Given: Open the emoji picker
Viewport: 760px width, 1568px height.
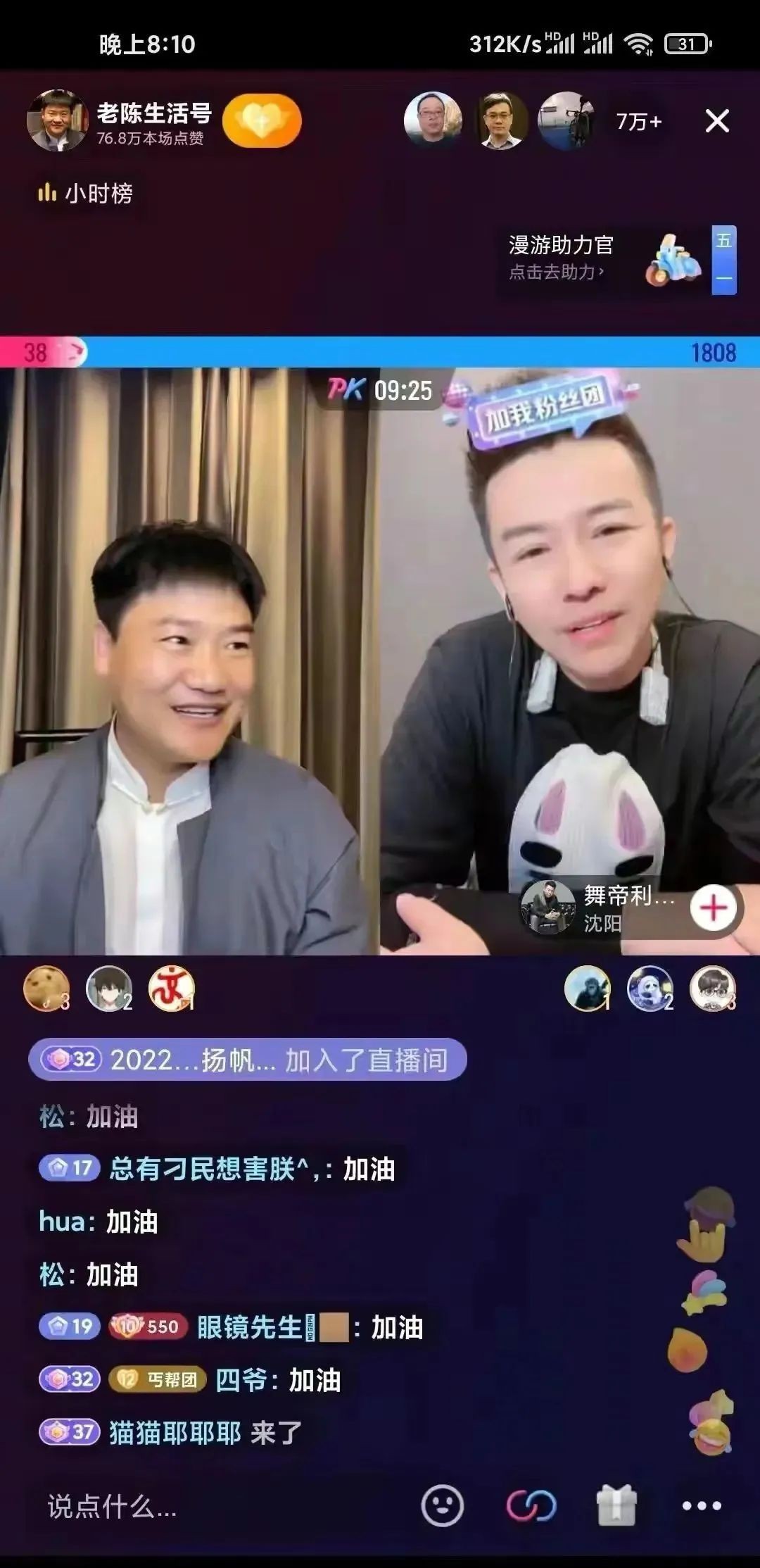Looking at the screenshot, I should pyautogui.click(x=442, y=1506).
